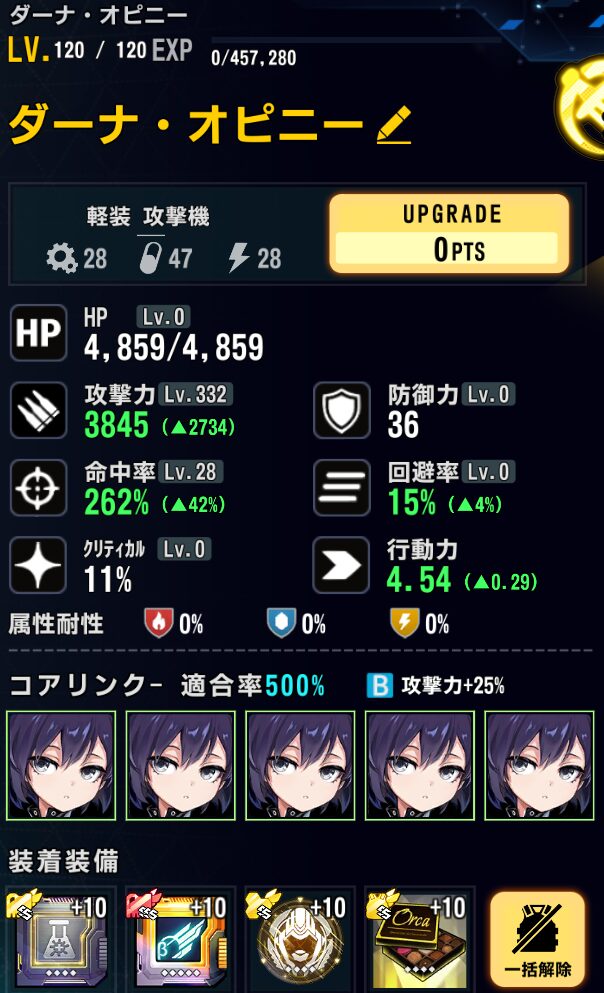Open the last core link portrait slot
604x993 pixels.
tap(539, 767)
